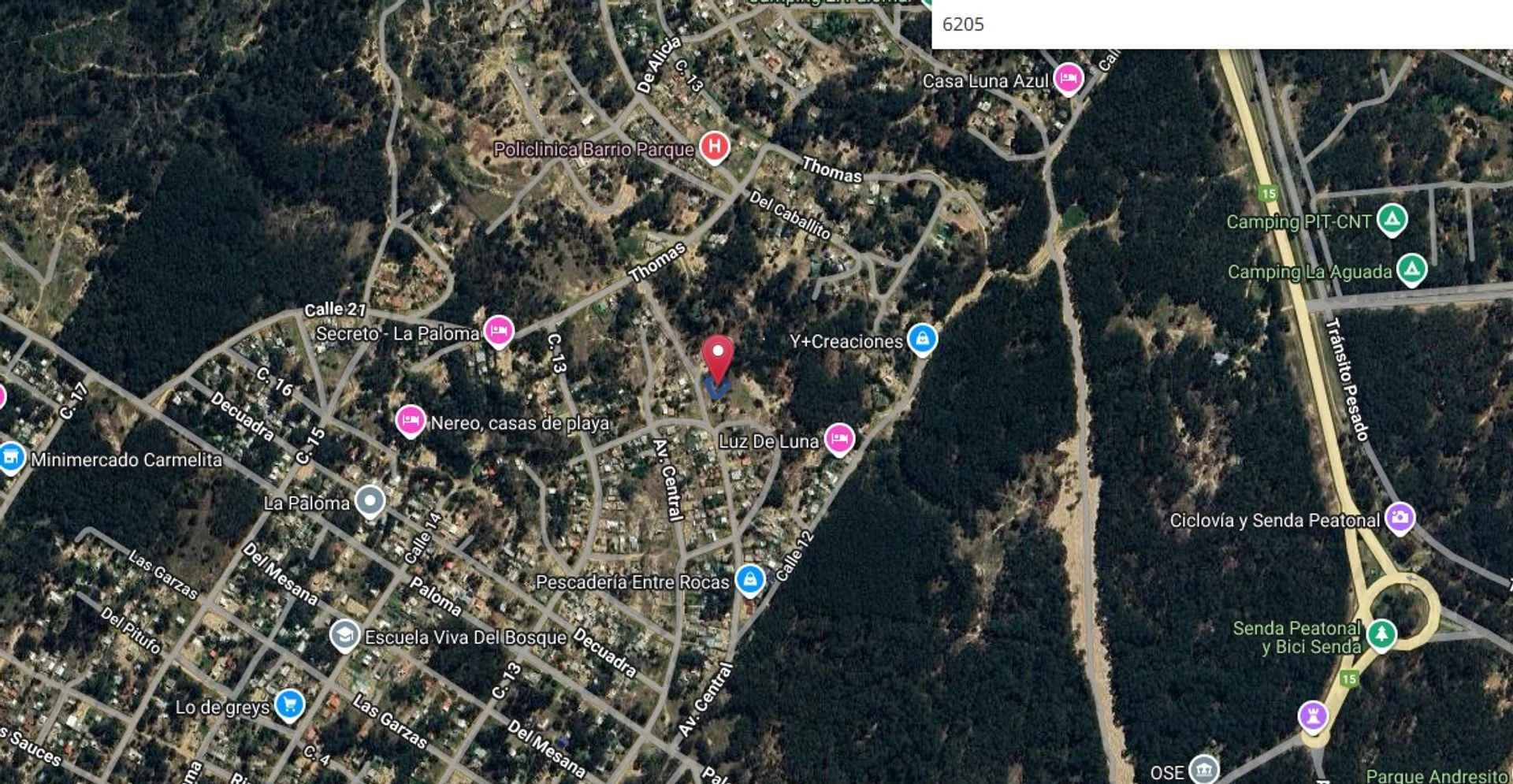Open Pescadería Entre Rocas shop marker
Viewport: 1513px width, 784px height.
(x=749, y=580)
